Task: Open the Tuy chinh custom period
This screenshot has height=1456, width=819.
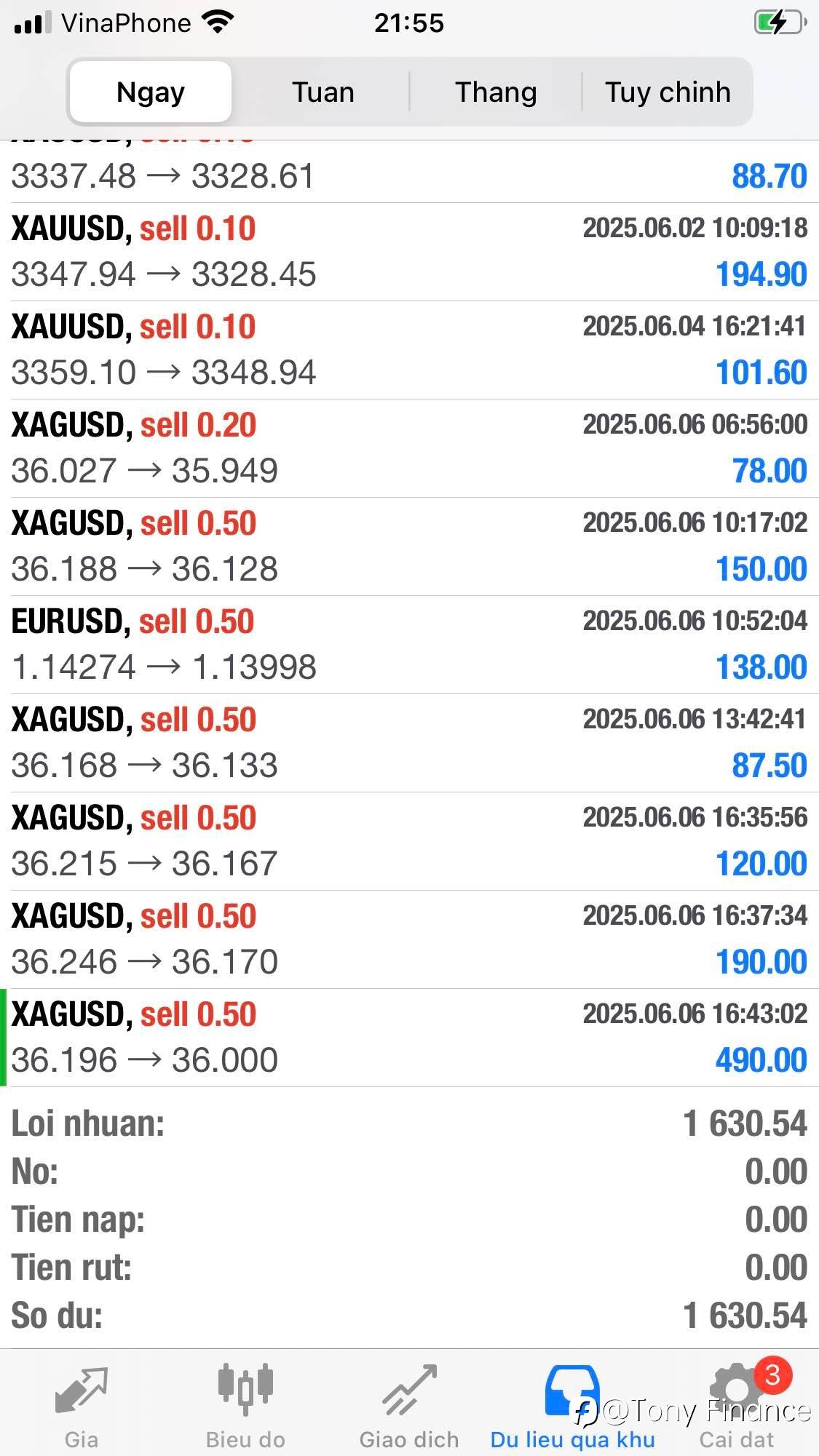Action: click(x=668, y=92)
